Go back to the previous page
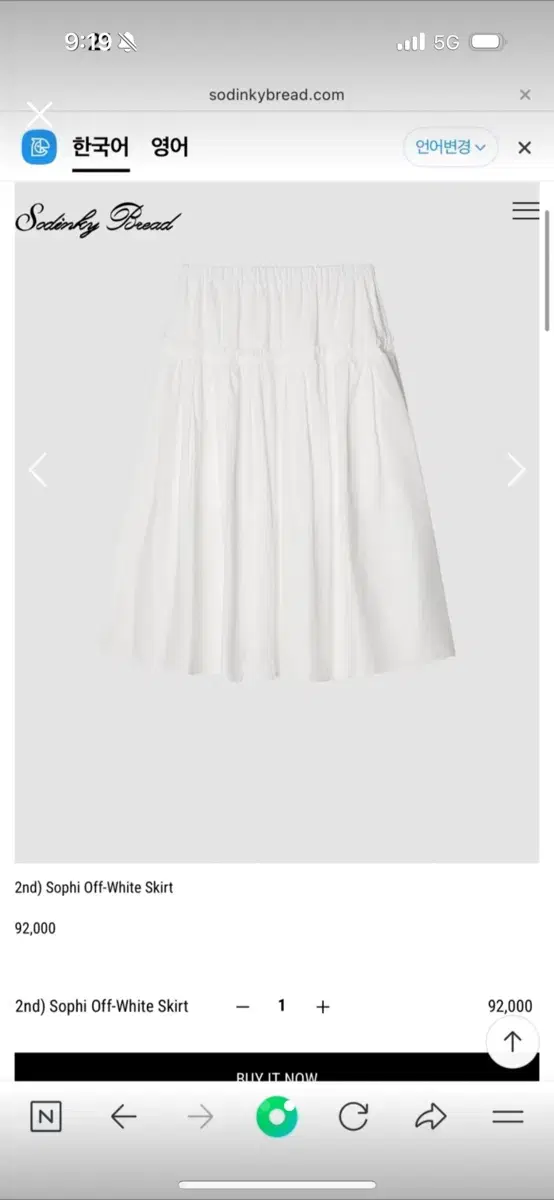554x1200 pixels. point(123,1117)
